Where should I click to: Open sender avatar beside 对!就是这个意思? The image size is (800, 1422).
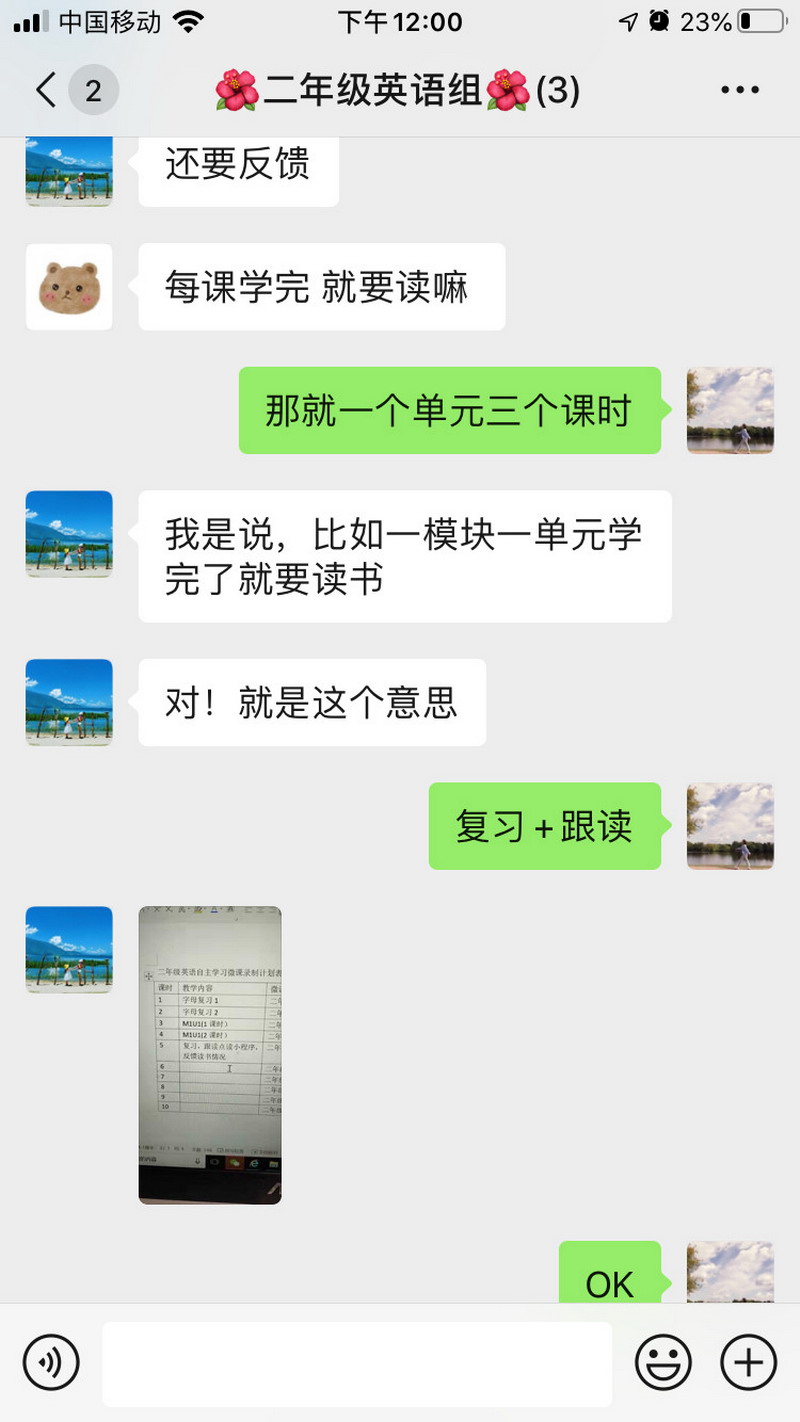(69, 702)
